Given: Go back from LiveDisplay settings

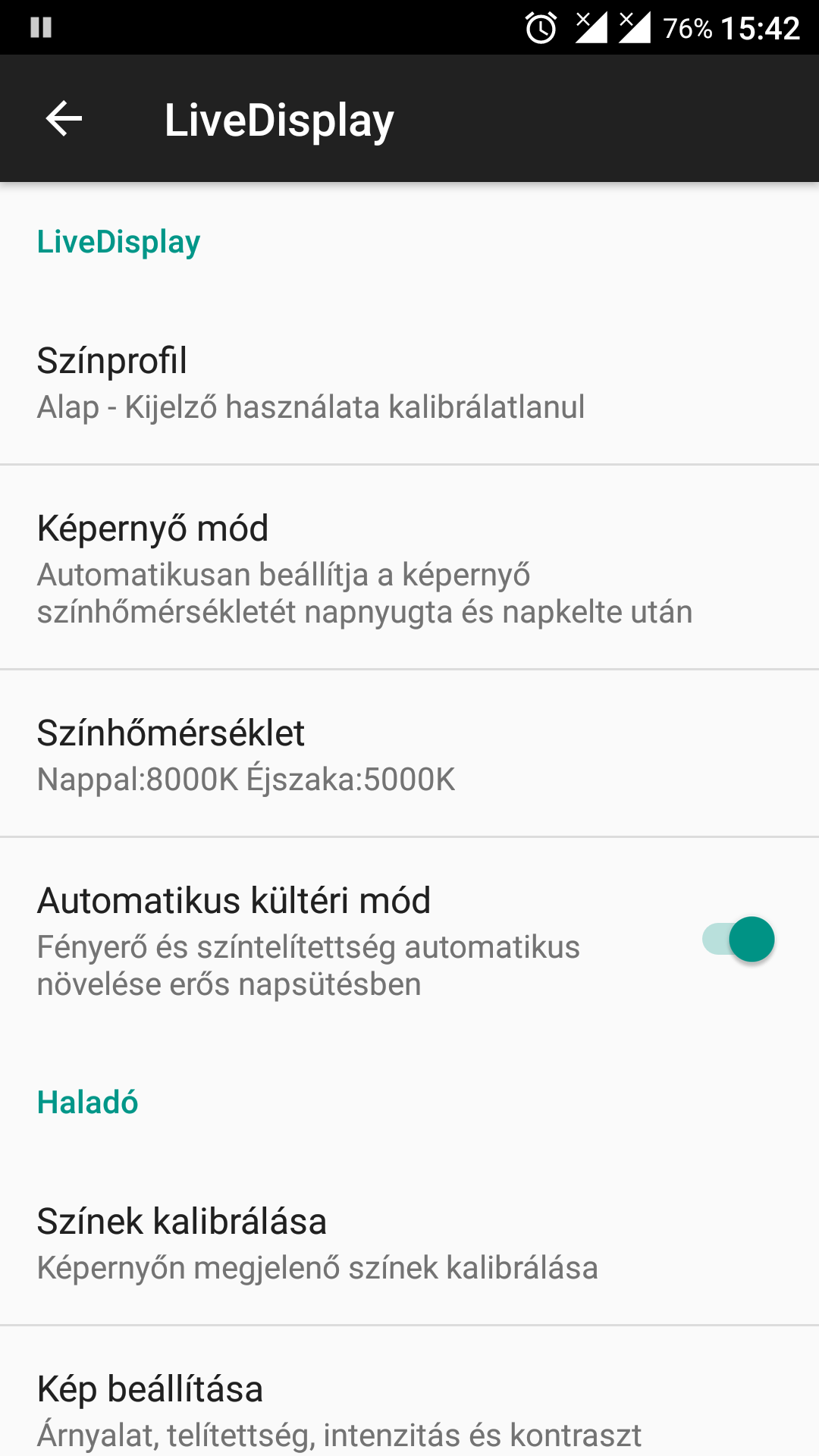Looking at the screenshot, I should point(64,119).
